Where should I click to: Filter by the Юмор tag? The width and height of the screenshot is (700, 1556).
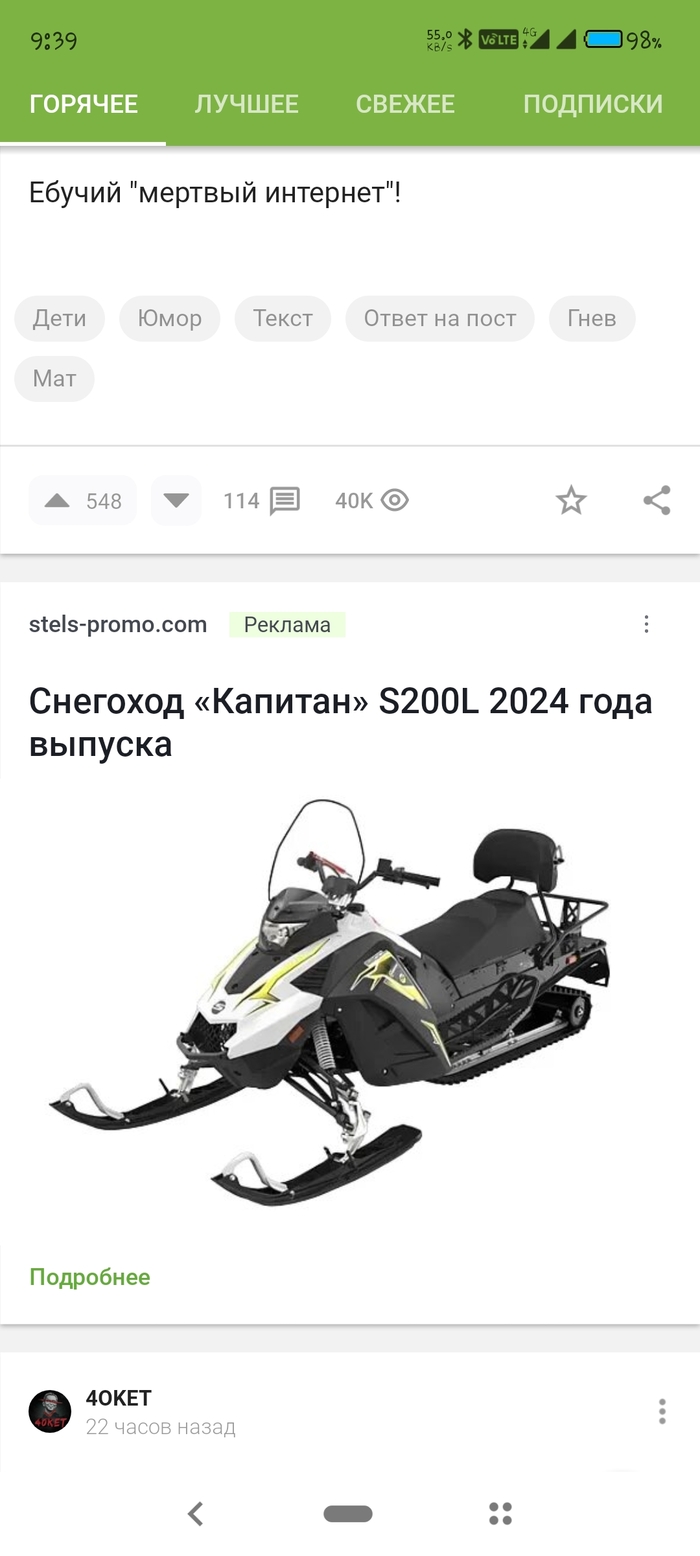169,319
